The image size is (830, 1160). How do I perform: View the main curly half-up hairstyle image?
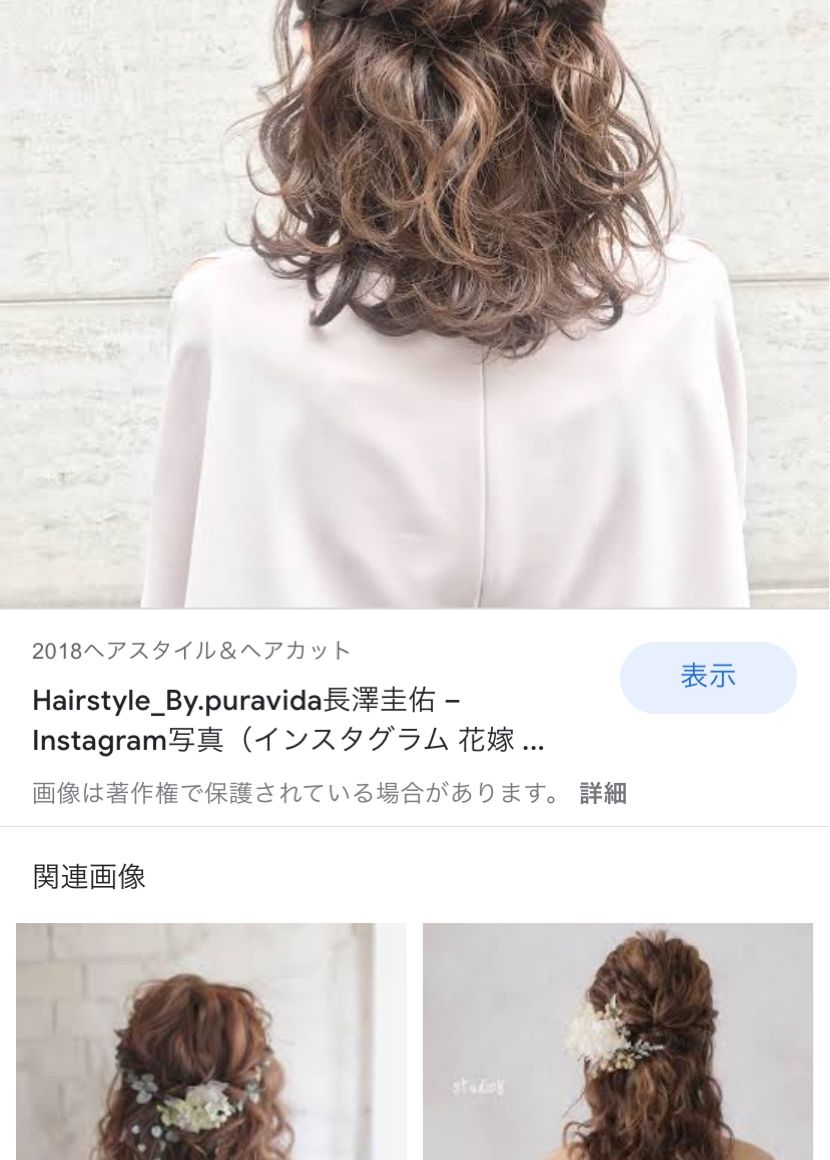coord(415,300)
